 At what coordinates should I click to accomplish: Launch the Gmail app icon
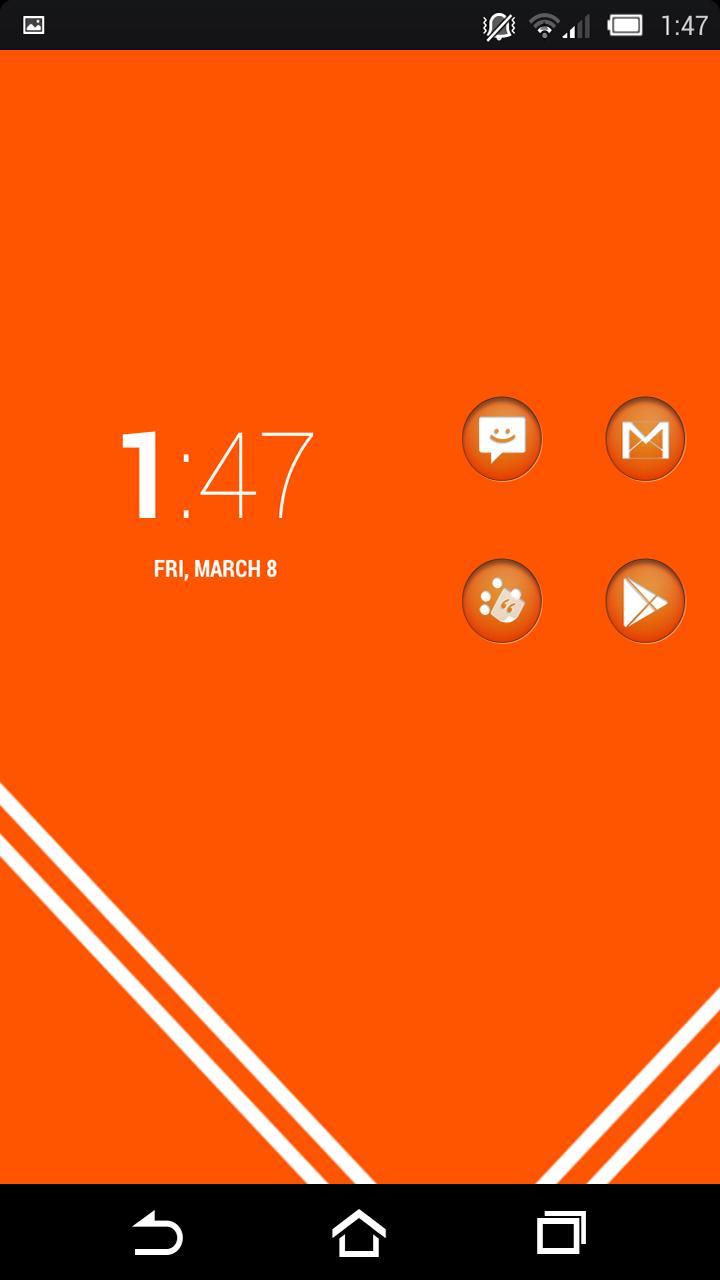645,439
